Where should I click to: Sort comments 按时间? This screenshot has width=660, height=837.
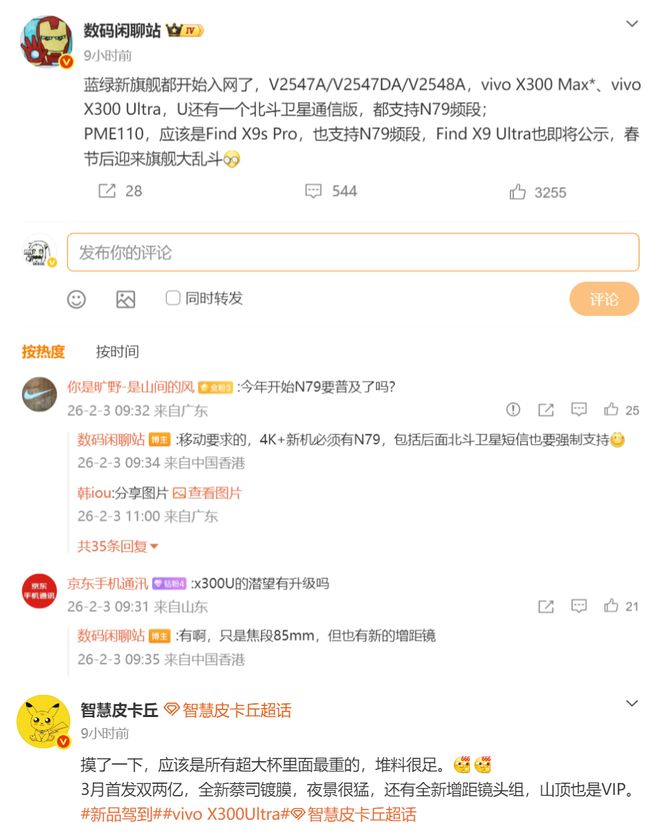(117, 351)
